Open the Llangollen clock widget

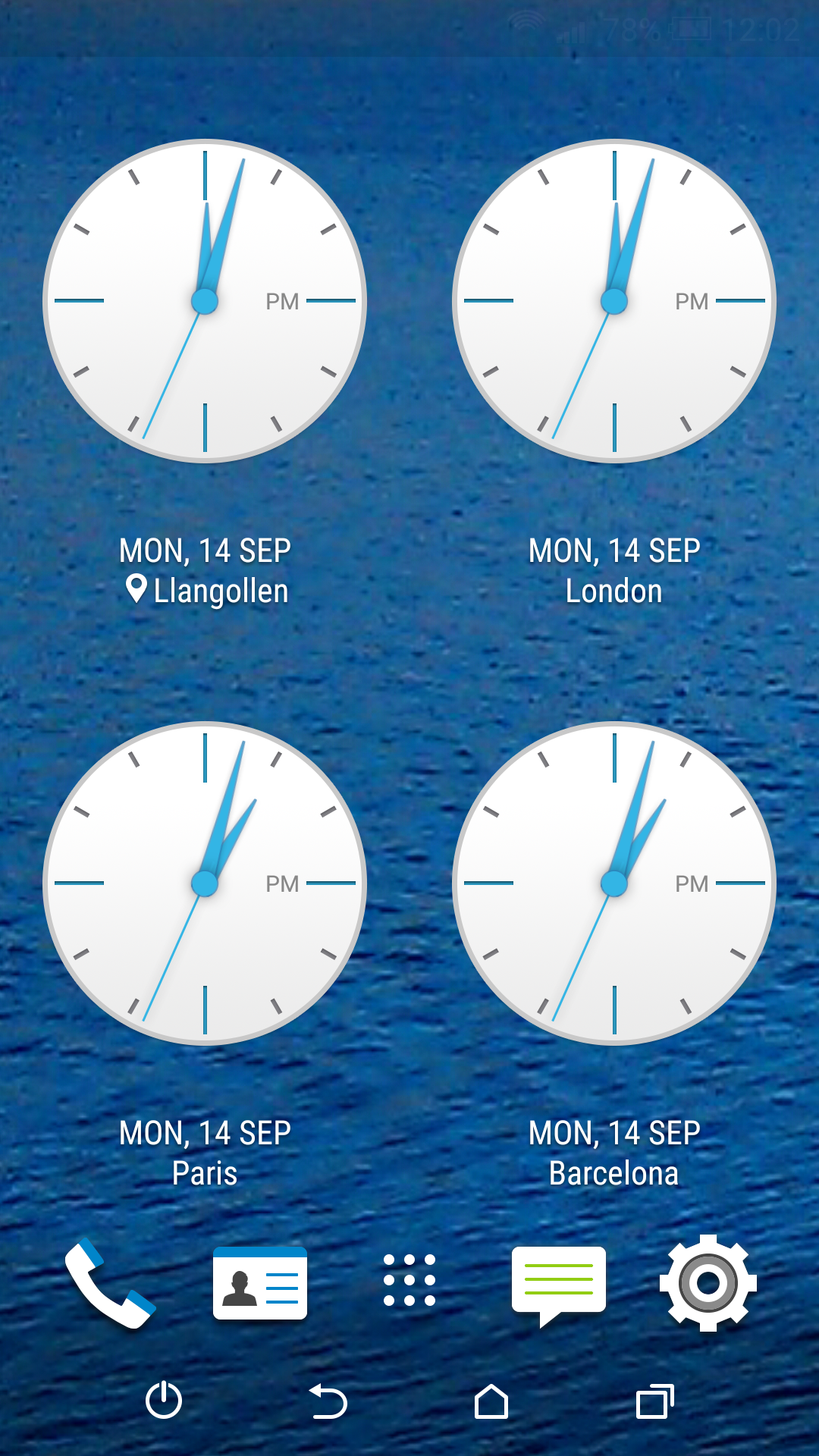pos(205,301)
